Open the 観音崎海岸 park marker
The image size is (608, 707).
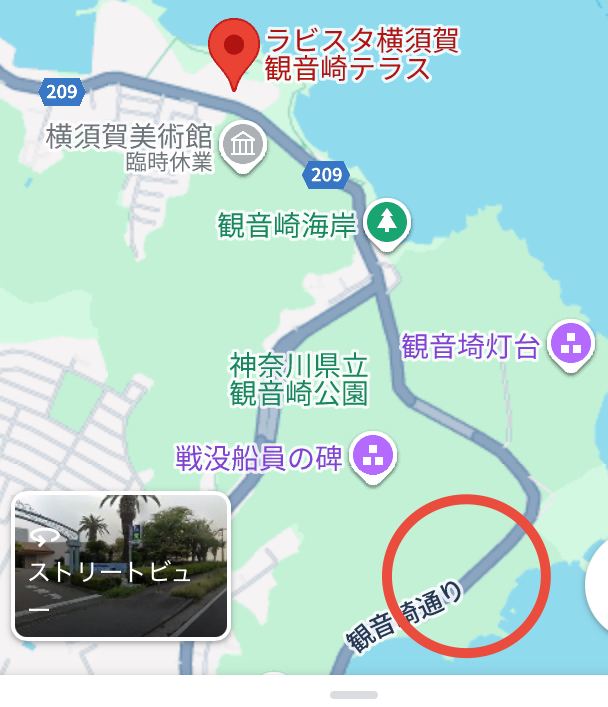[386, 221]
